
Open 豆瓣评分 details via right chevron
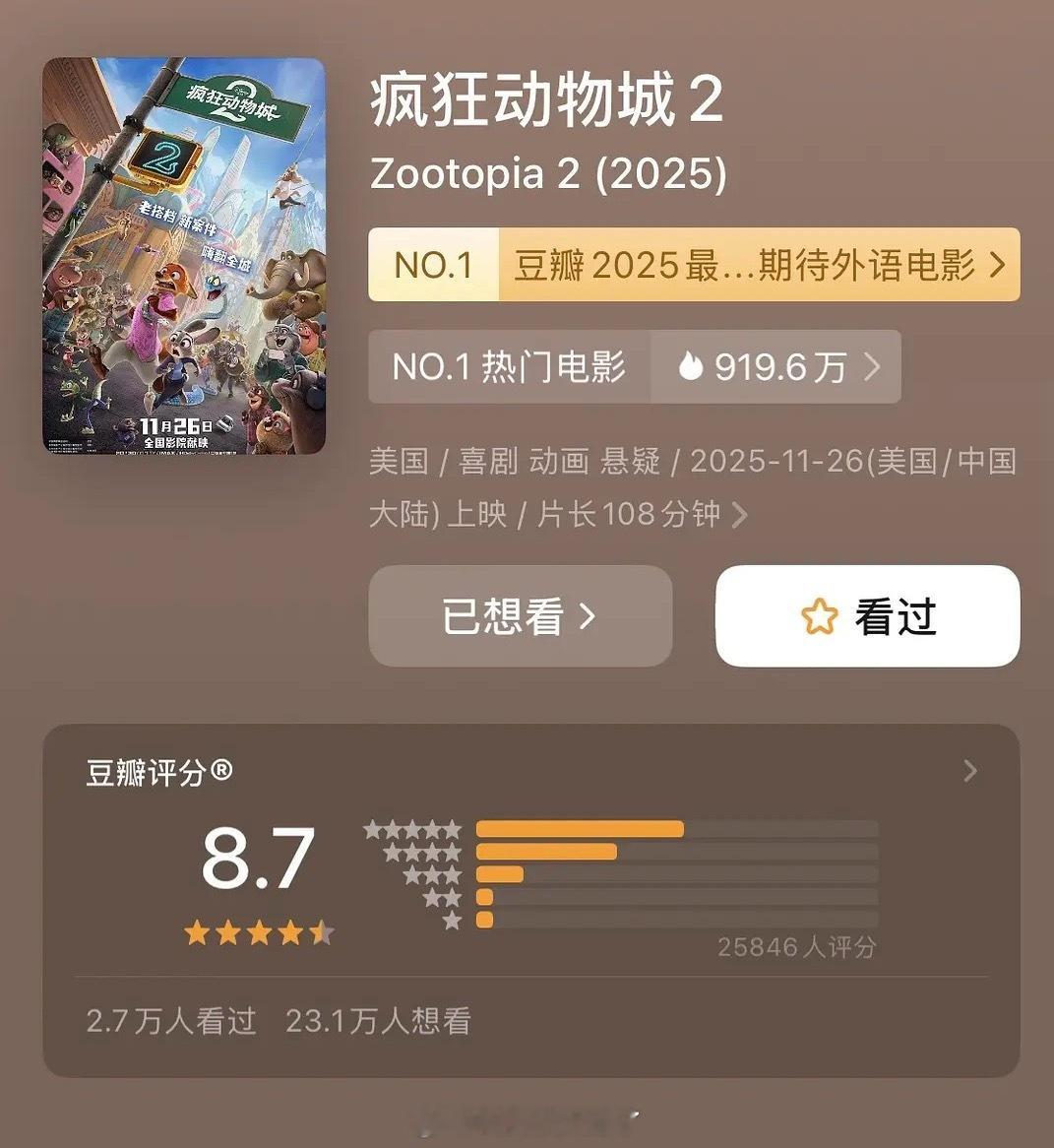970,771
